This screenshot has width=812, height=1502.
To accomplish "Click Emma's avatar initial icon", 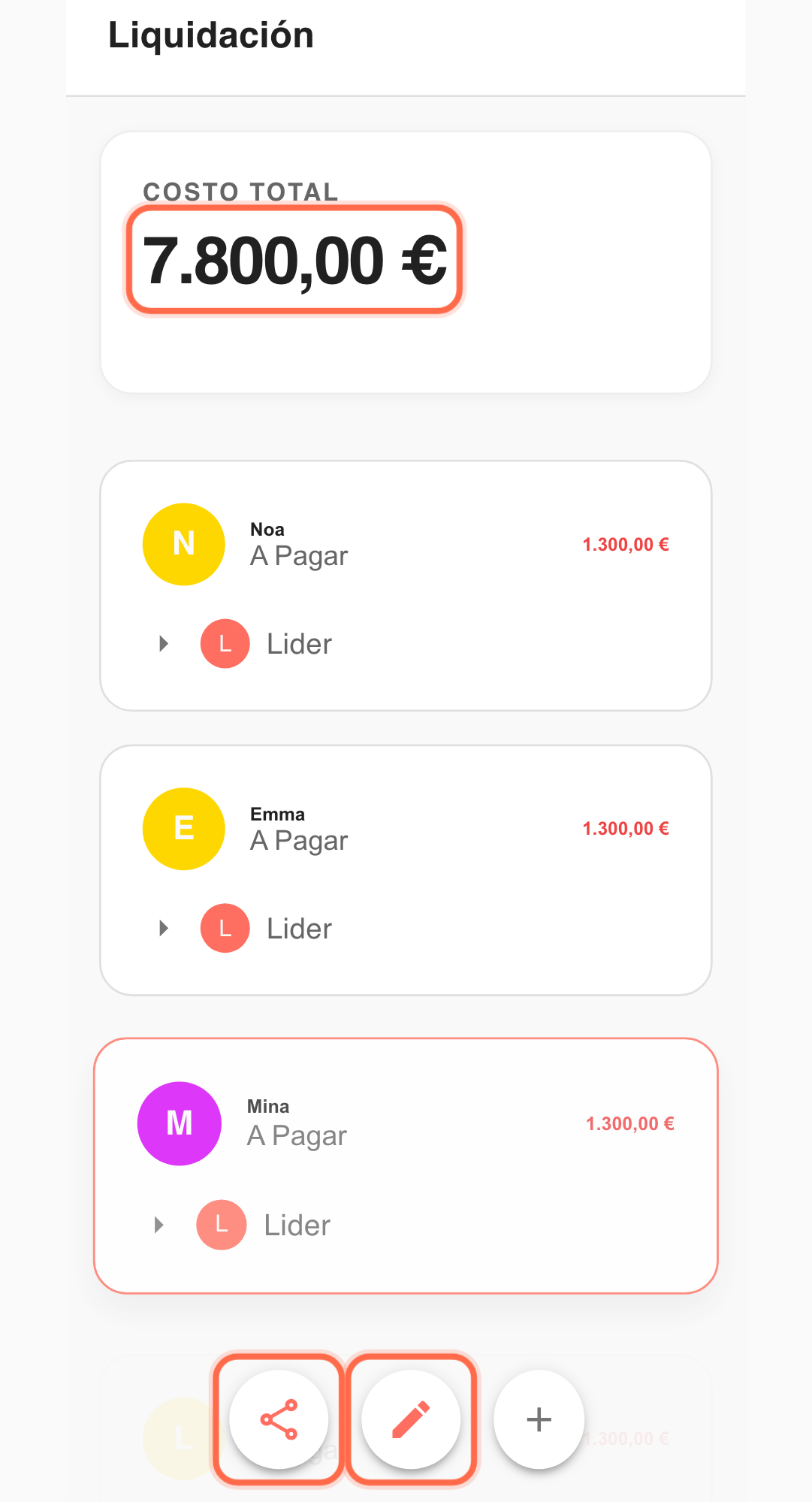I will [183, 829].
